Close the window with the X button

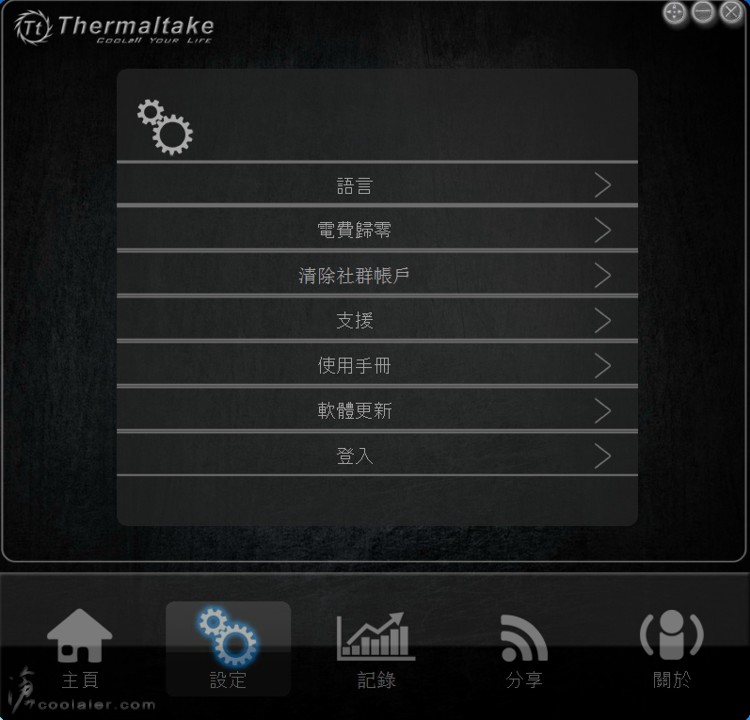731,12
